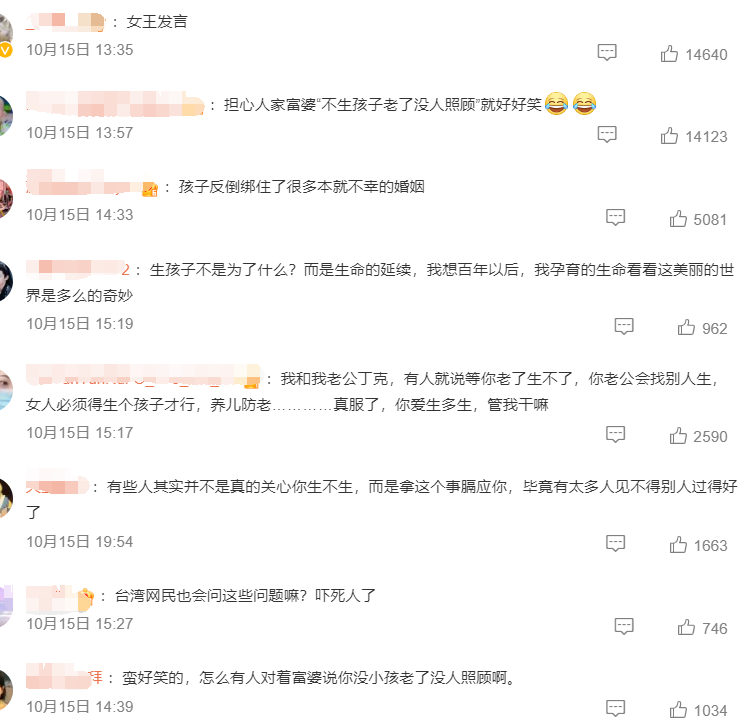Screen dimensions: 749x726
Task: Like the comment starting '蛮好笑的'
Action: pyautogui.click(x=678, y=709)
